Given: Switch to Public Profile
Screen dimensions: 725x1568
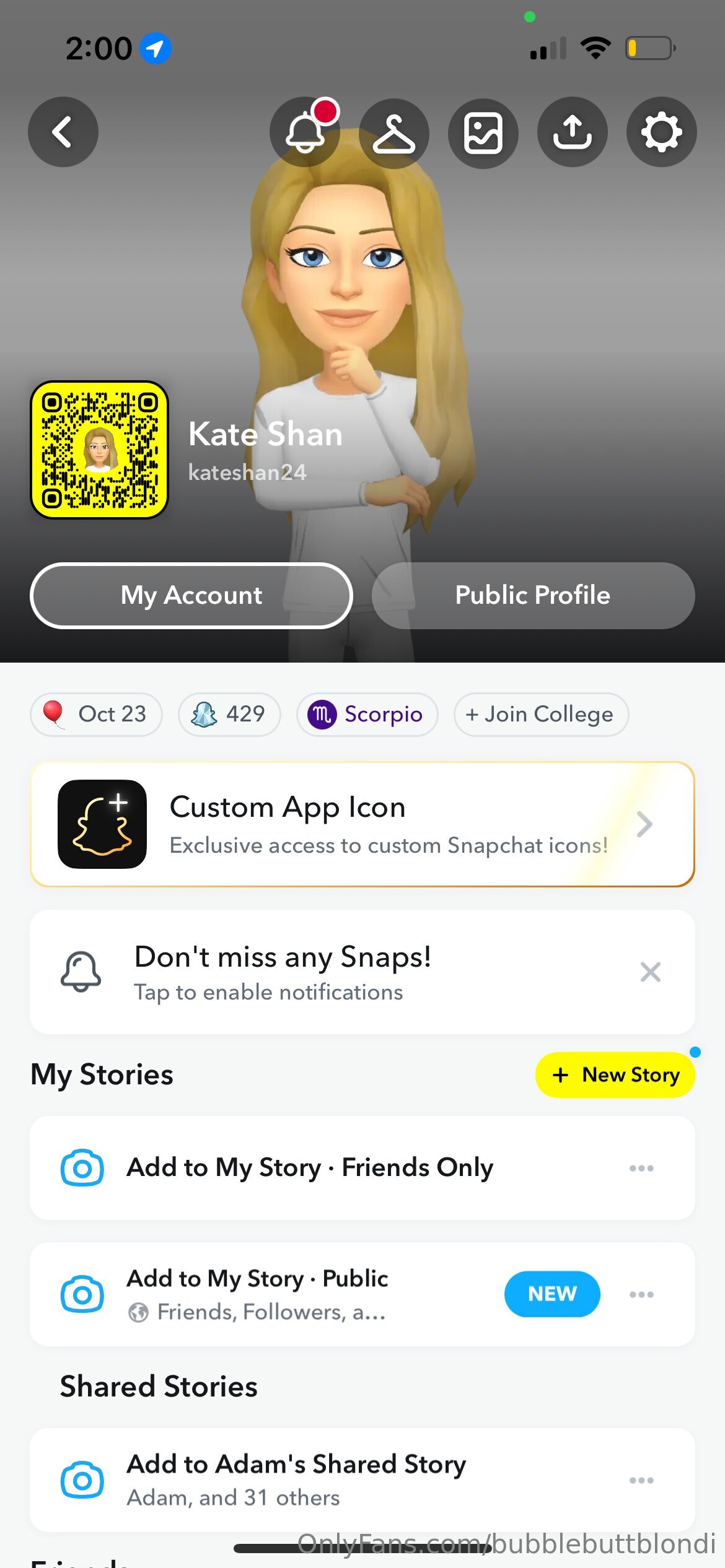Looking at the screenshot, I should (x=533, y=595).
